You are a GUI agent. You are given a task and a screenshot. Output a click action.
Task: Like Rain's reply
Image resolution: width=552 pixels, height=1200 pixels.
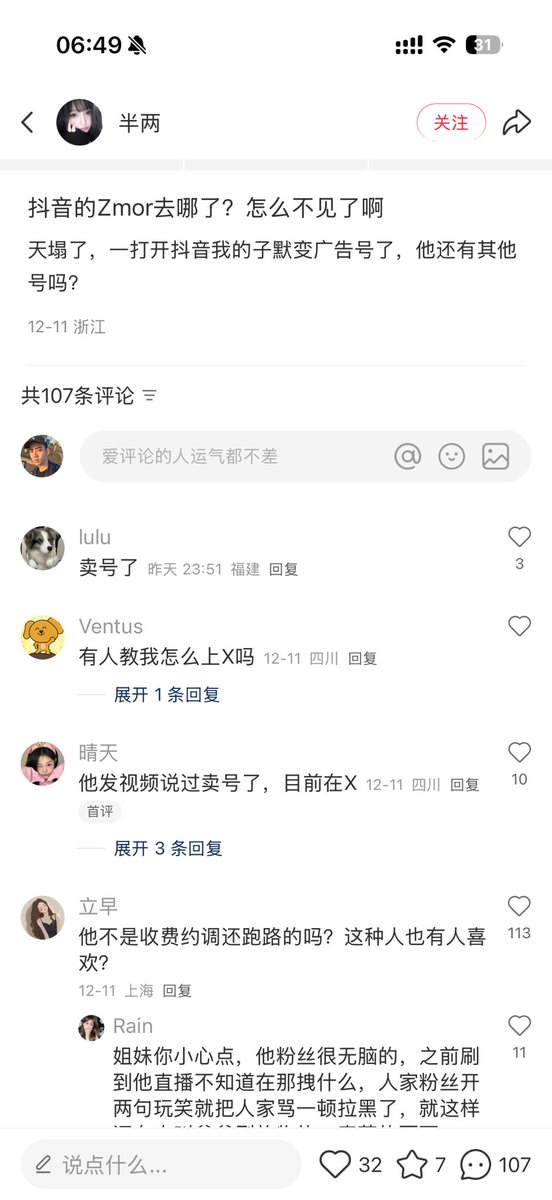519,1025
